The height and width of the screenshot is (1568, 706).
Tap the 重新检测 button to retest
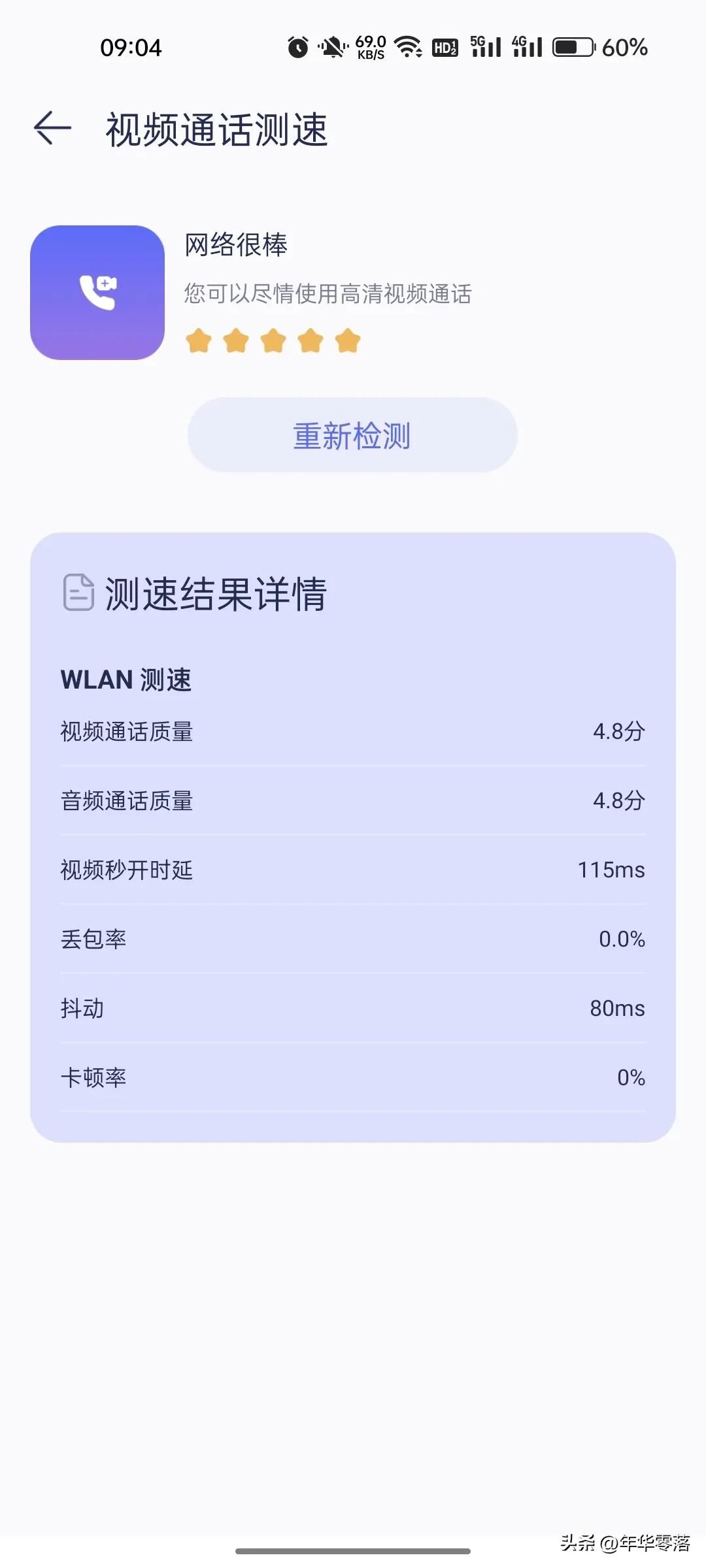tap(352, 435)
